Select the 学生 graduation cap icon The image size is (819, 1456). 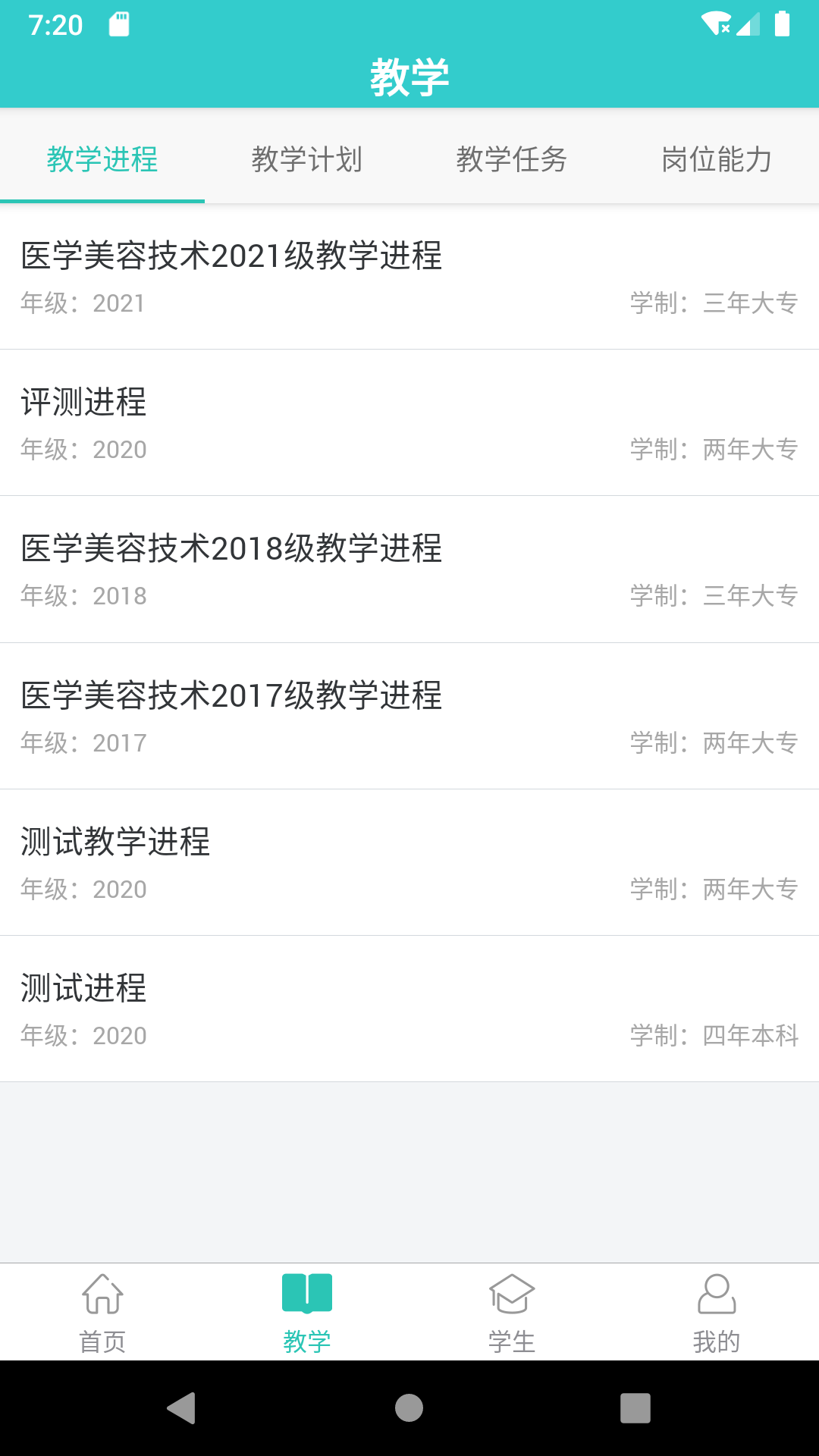click(511, 1297)
